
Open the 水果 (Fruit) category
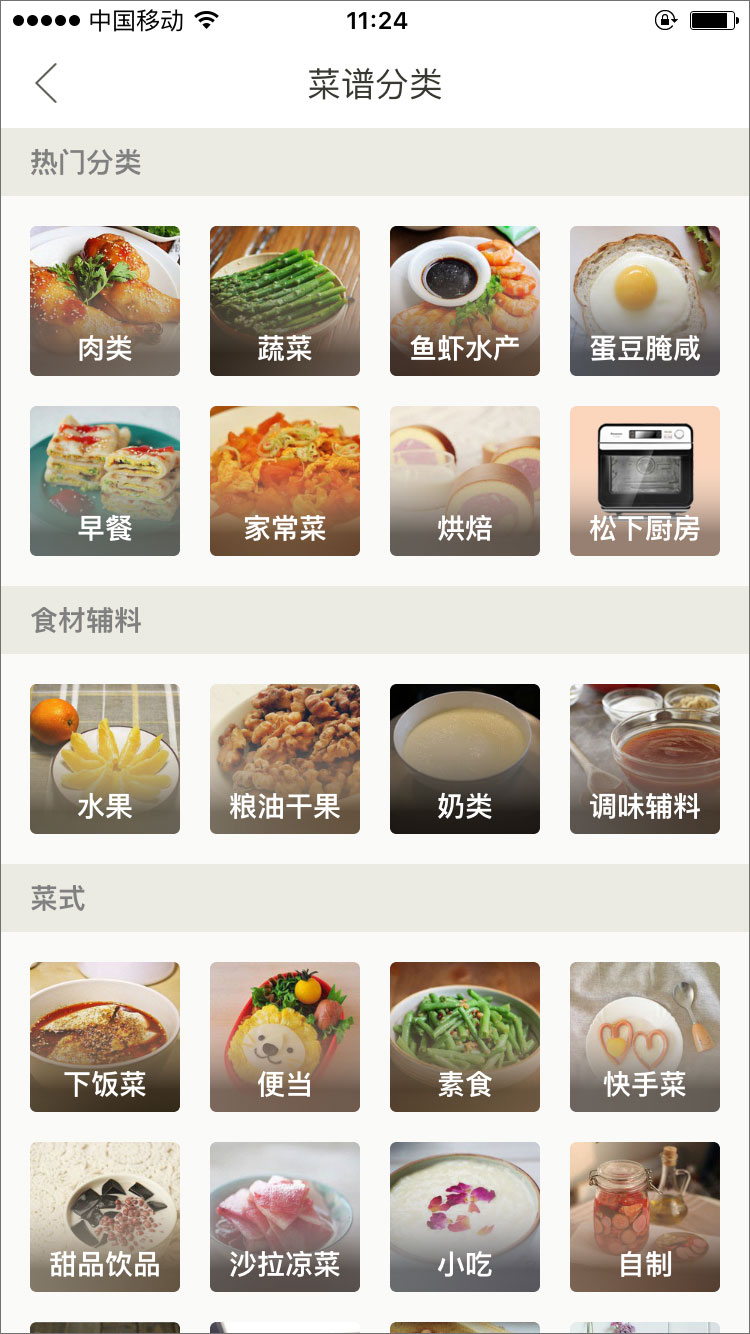[x=105, y=758]
